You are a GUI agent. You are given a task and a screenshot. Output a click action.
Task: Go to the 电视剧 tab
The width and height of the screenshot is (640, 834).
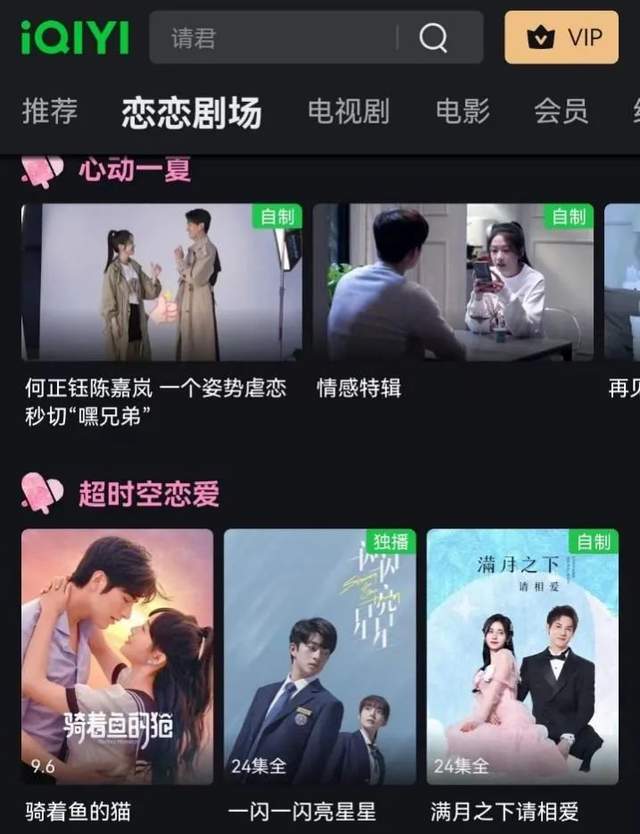click(x=348, y=112)
